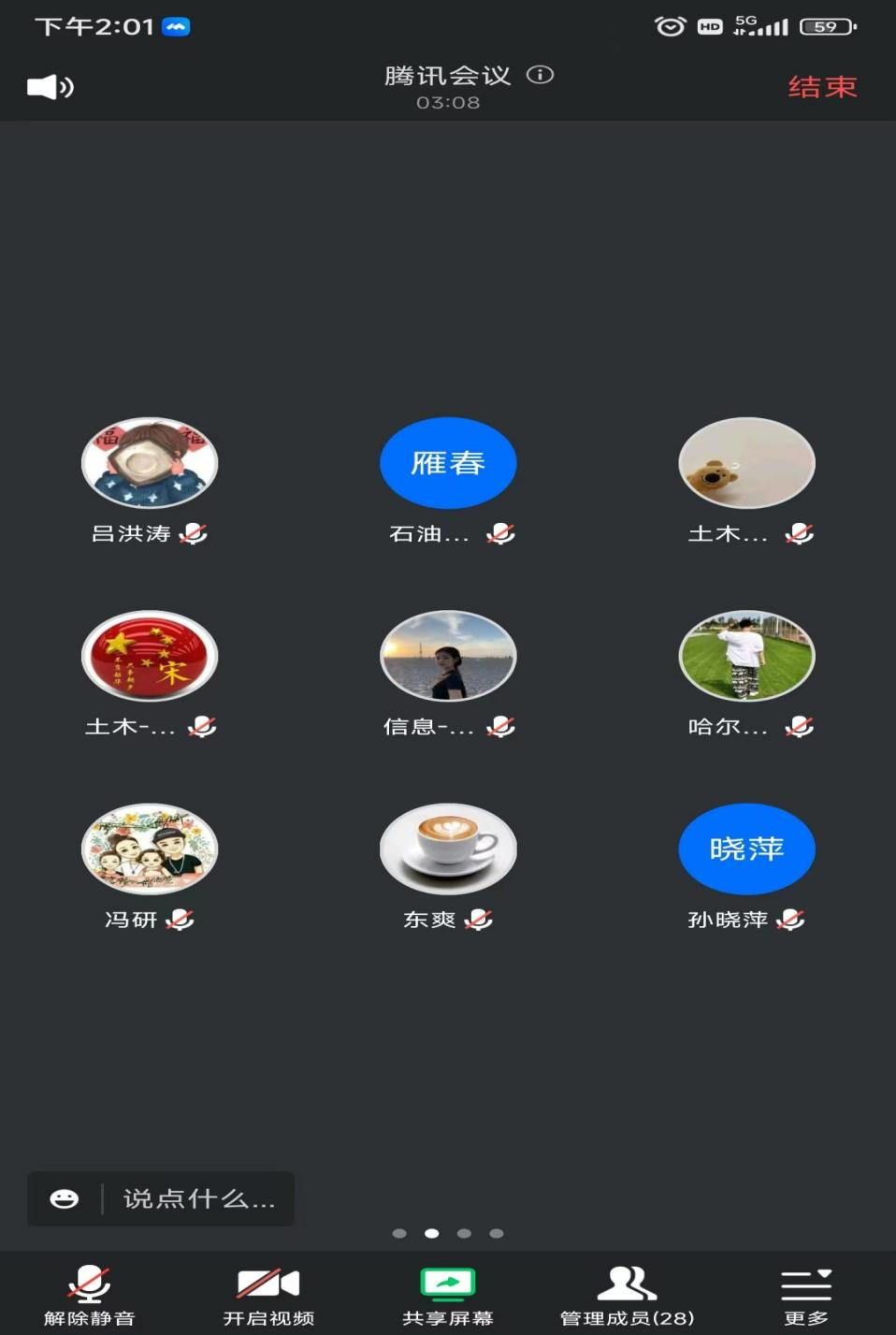Select participant 东爽
Screen dimensions: 896x1335
[448, 849]
